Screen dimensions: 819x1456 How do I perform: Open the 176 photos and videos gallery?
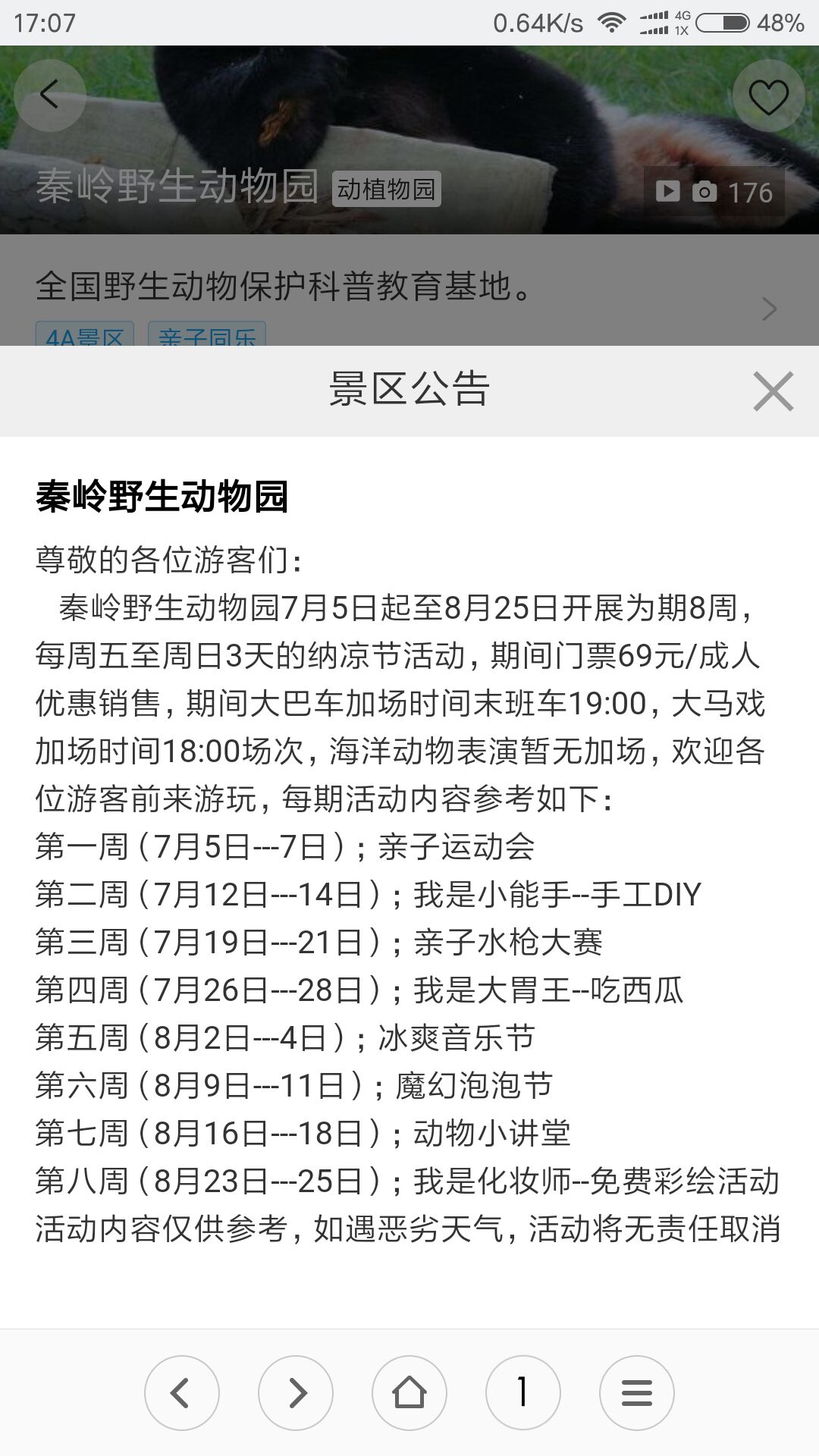(714, 192)
